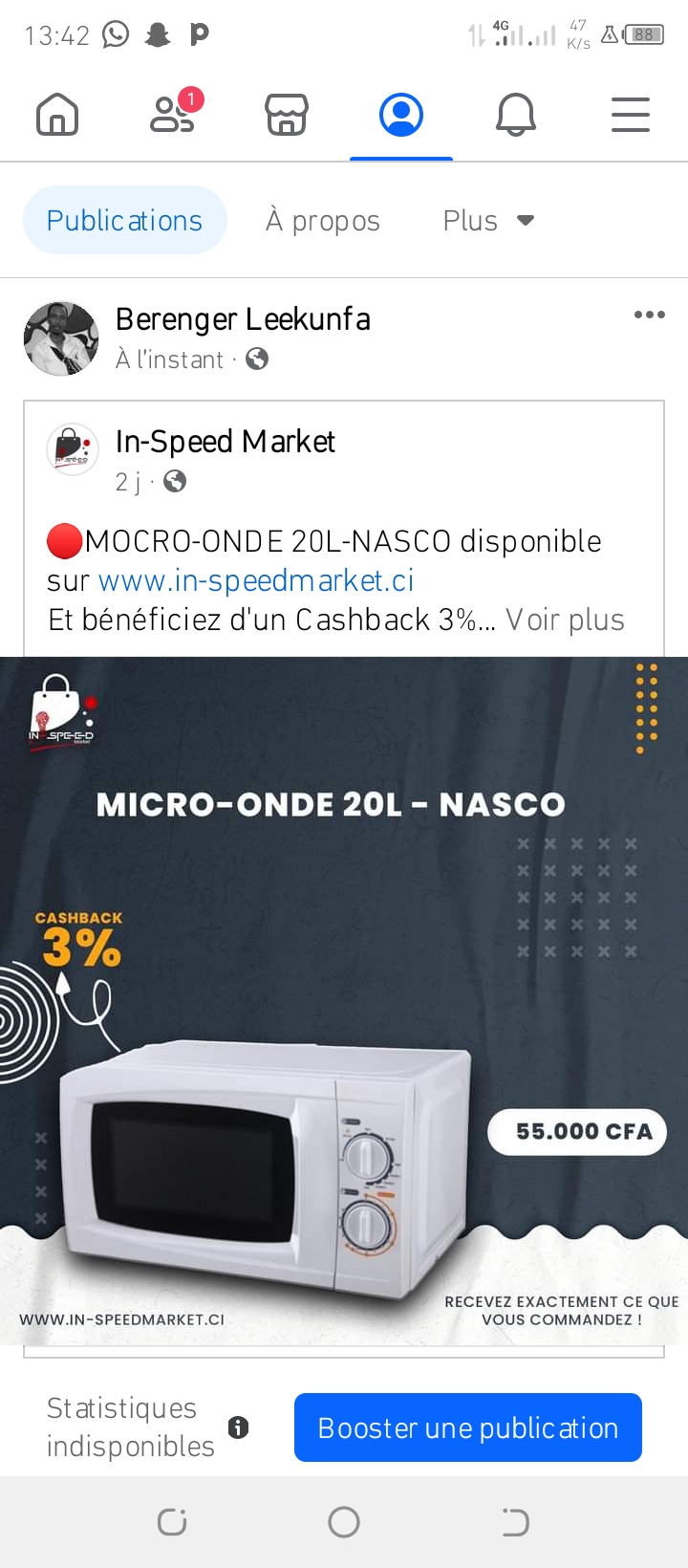Open the In-Speed Market page

226,442
